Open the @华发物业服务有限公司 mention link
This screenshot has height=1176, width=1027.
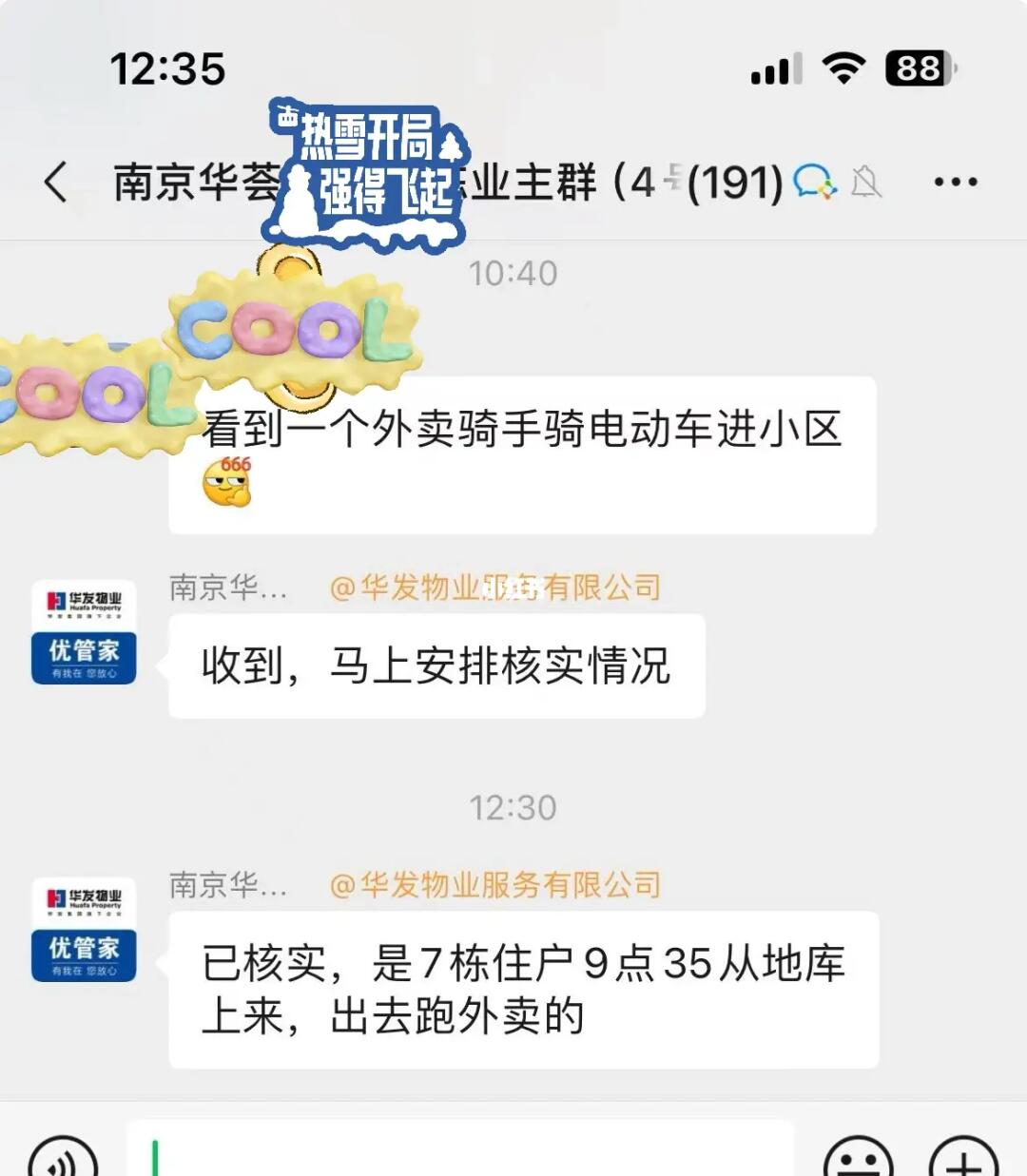pos(494,587)
